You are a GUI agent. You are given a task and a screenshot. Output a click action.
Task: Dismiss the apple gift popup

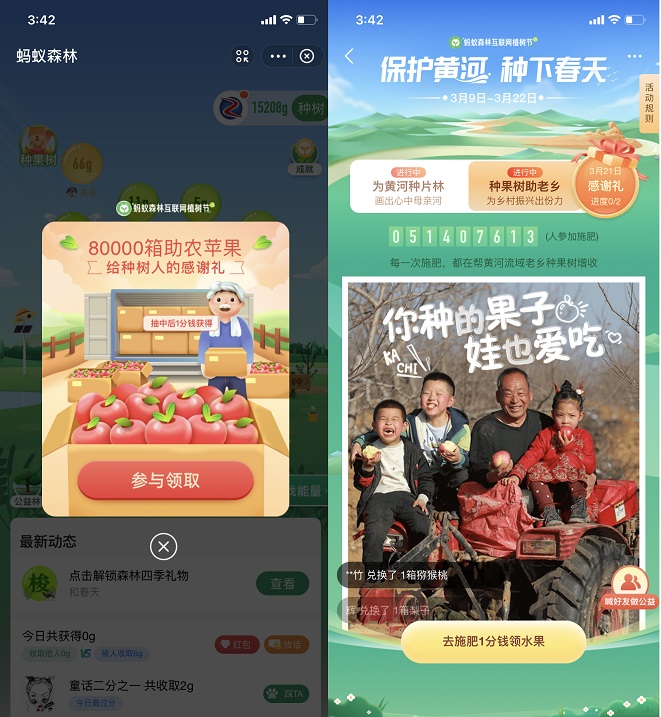(x=163, y=546)
